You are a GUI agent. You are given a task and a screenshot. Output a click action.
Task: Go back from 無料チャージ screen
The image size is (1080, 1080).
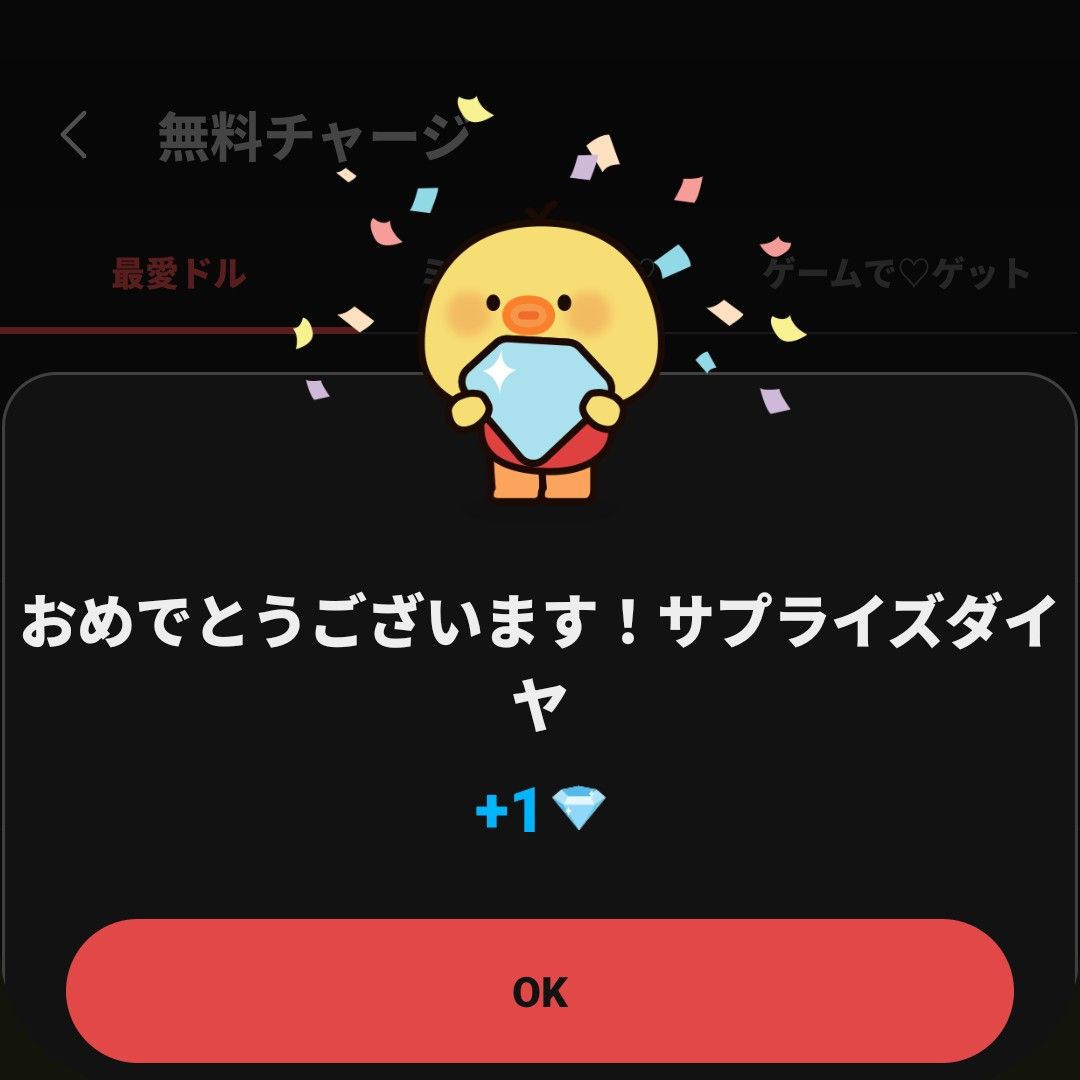pos(74,136)
